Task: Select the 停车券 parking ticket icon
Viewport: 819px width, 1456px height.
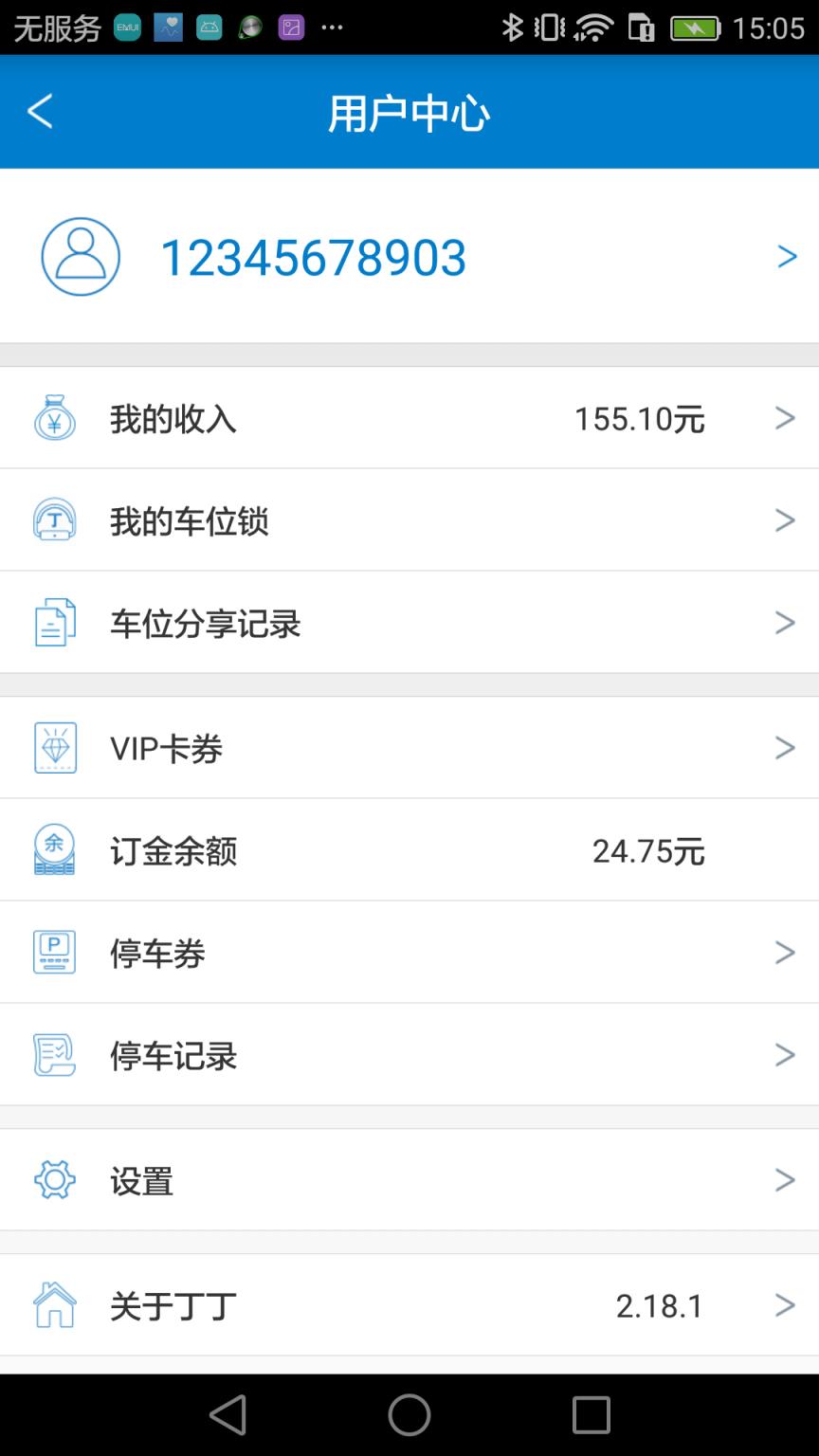Action: (x=54, y=952)
